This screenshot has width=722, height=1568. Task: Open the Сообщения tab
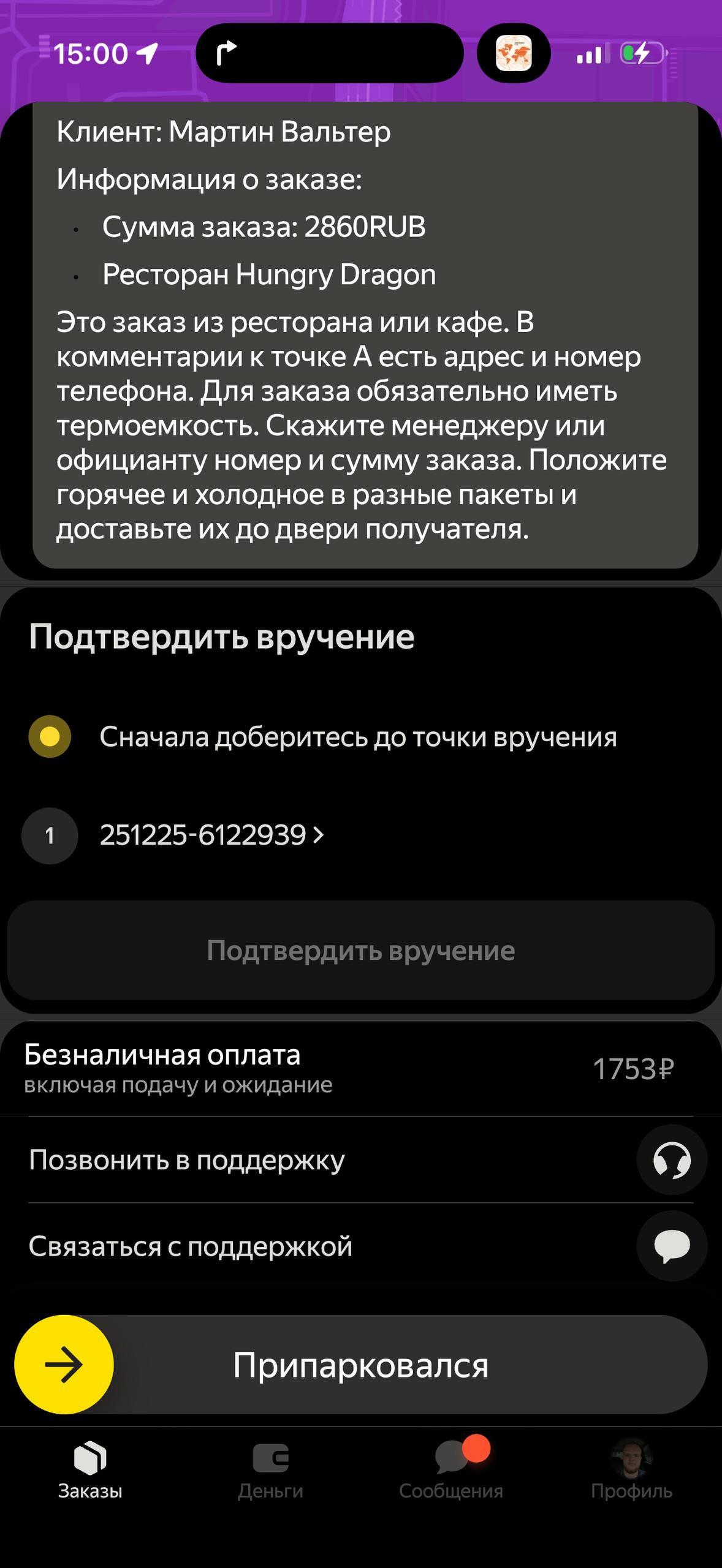coord(451,1470)
